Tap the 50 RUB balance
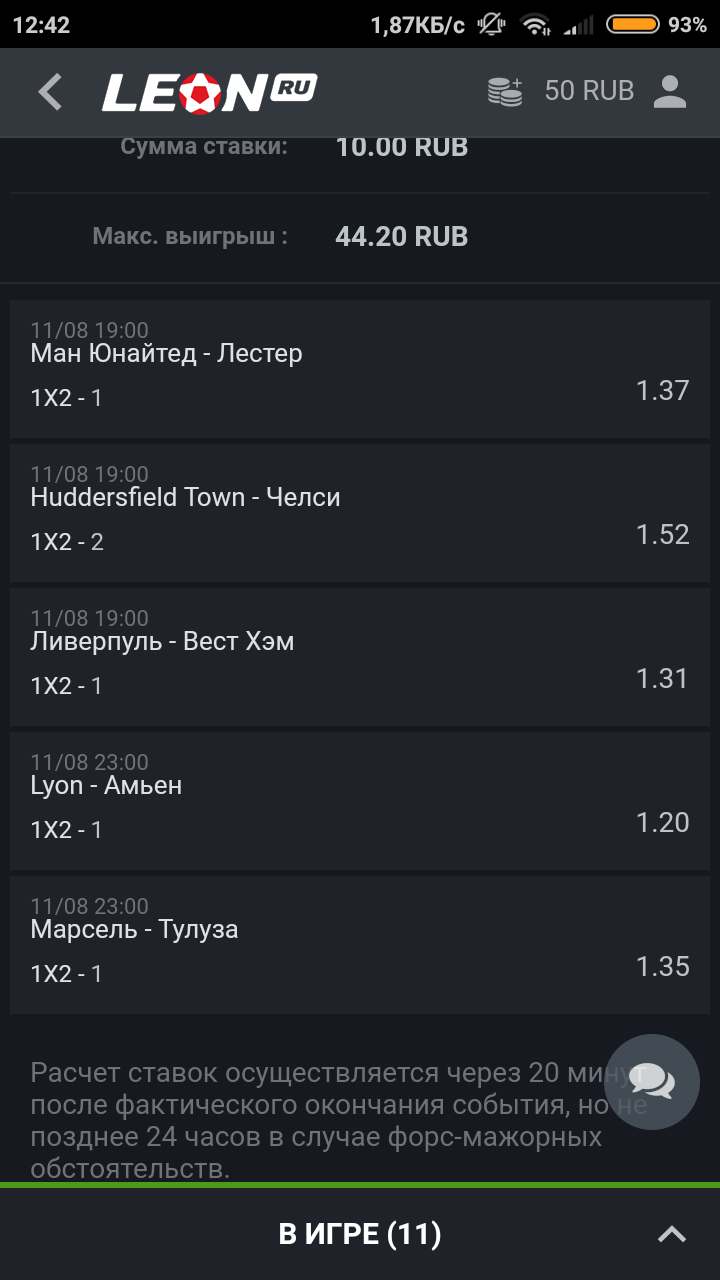720x1280 pixels. [589, 92]
